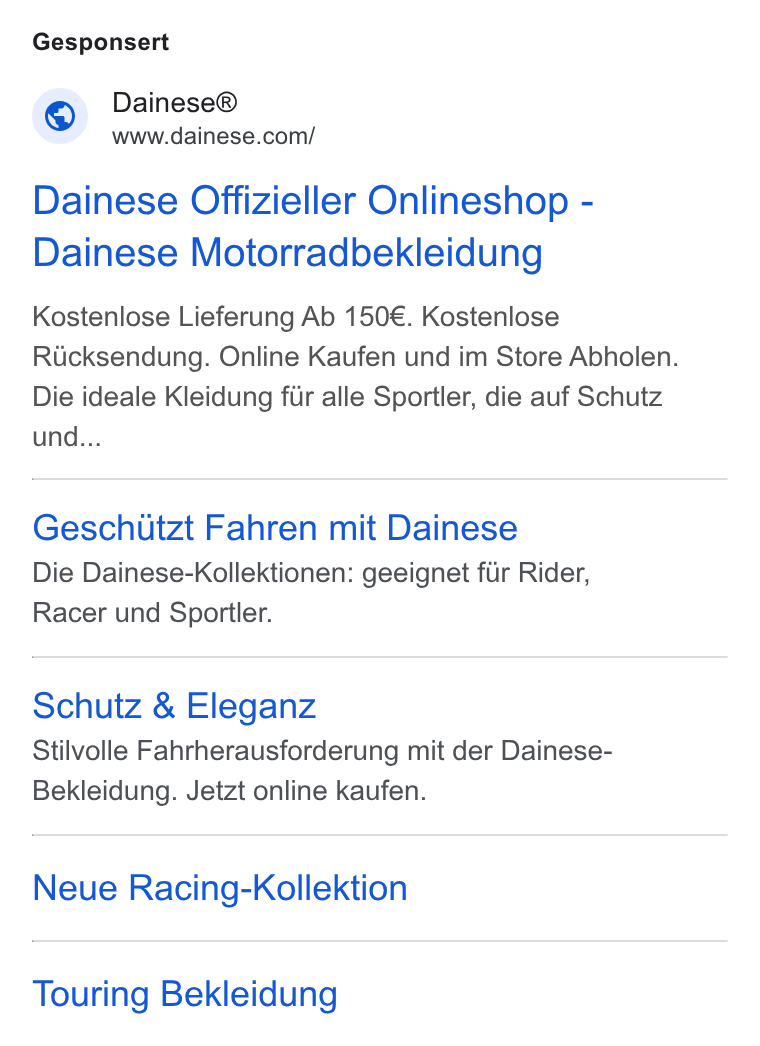Open the Dainese Offizieller Onlineshop headline link
Viewport: 760px width, 1046px height.
[x=313, y=227]
